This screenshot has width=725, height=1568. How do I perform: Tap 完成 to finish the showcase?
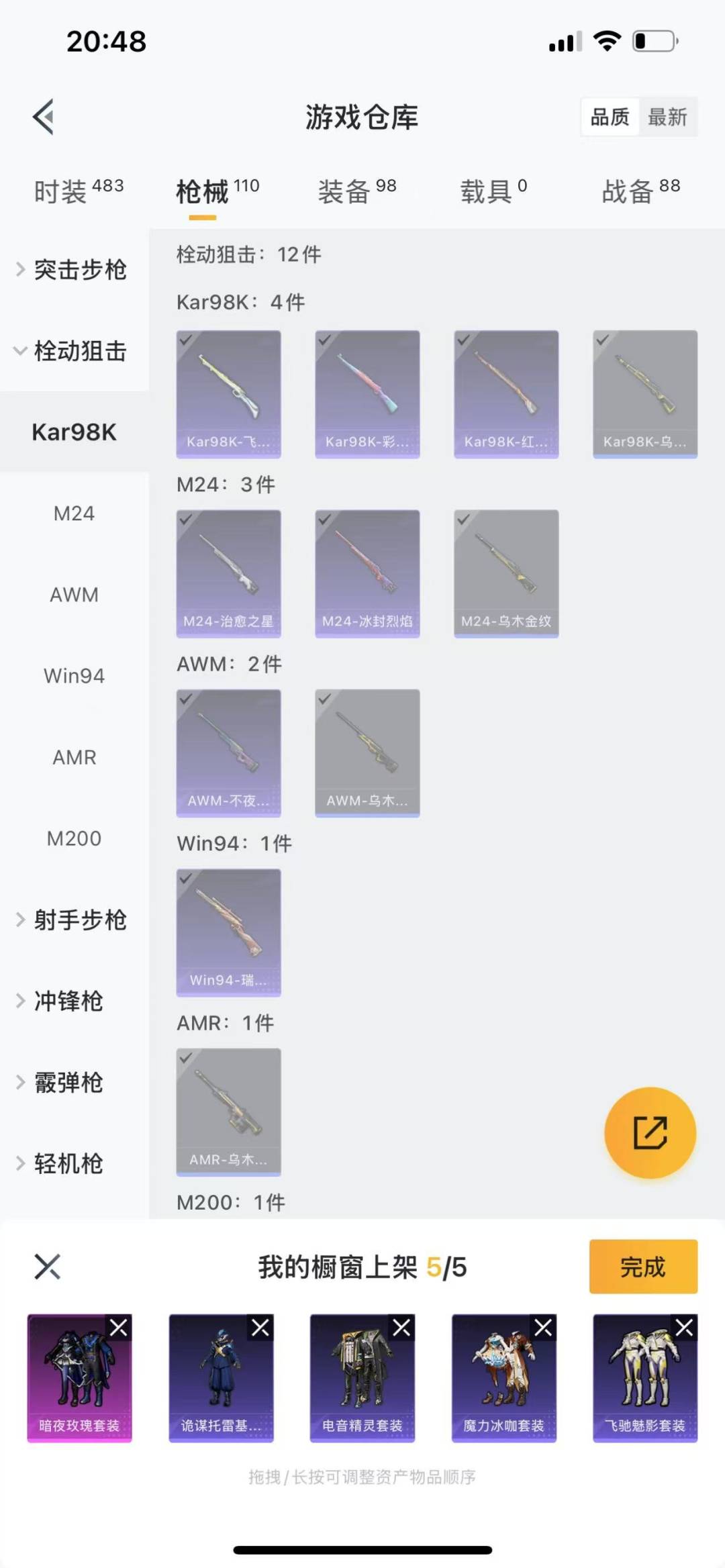[x=642, y=1267]
